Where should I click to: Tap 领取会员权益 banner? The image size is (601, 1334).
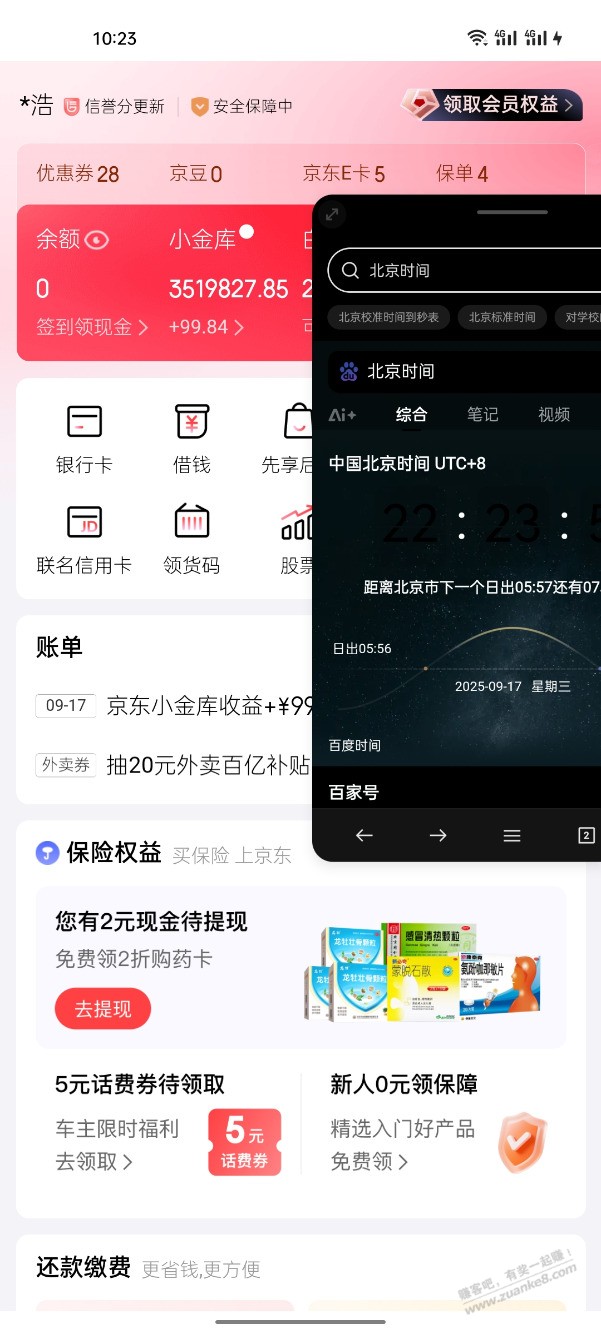491,104
